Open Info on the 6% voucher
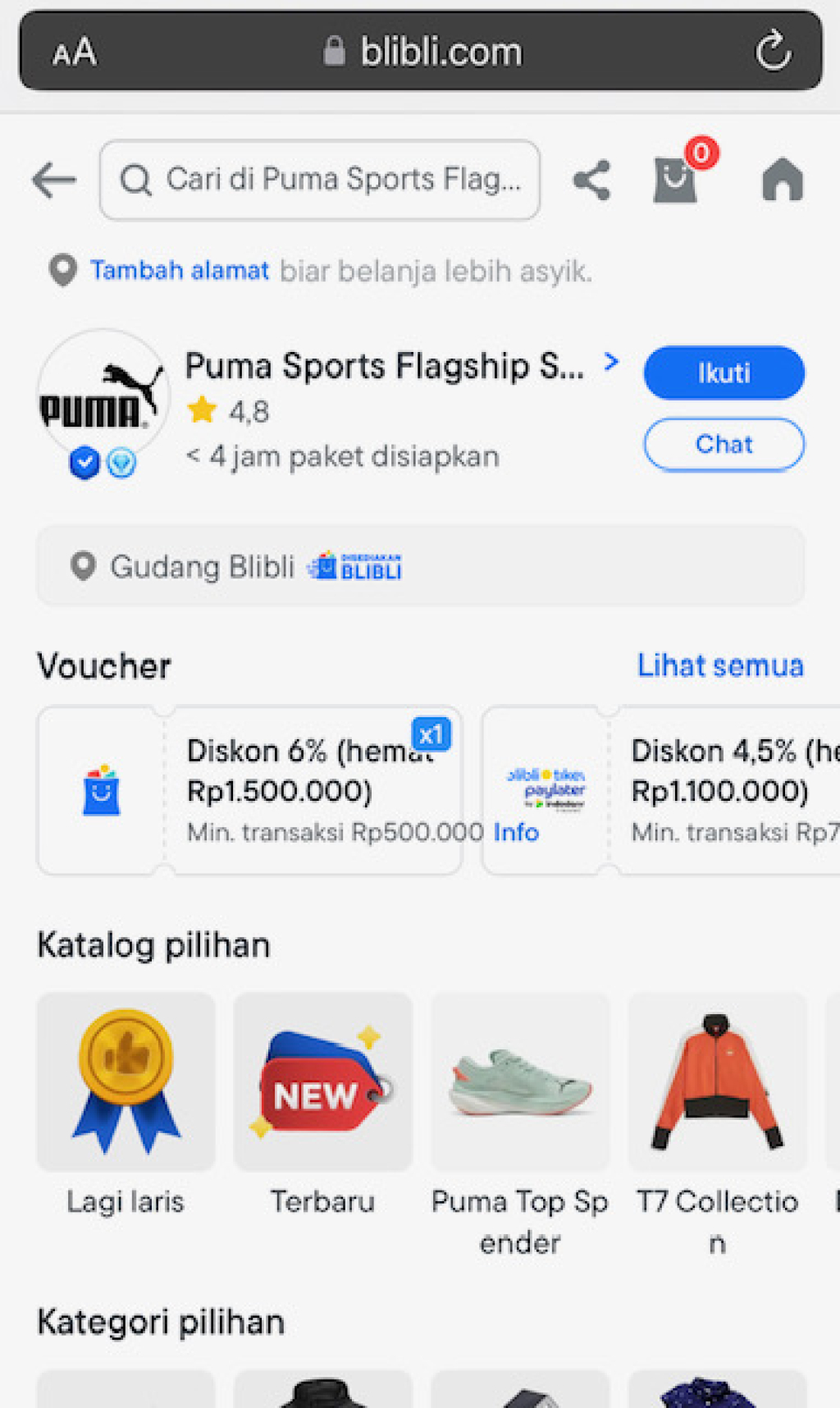The image size is (840, 1408). click(x=516, y=832)
